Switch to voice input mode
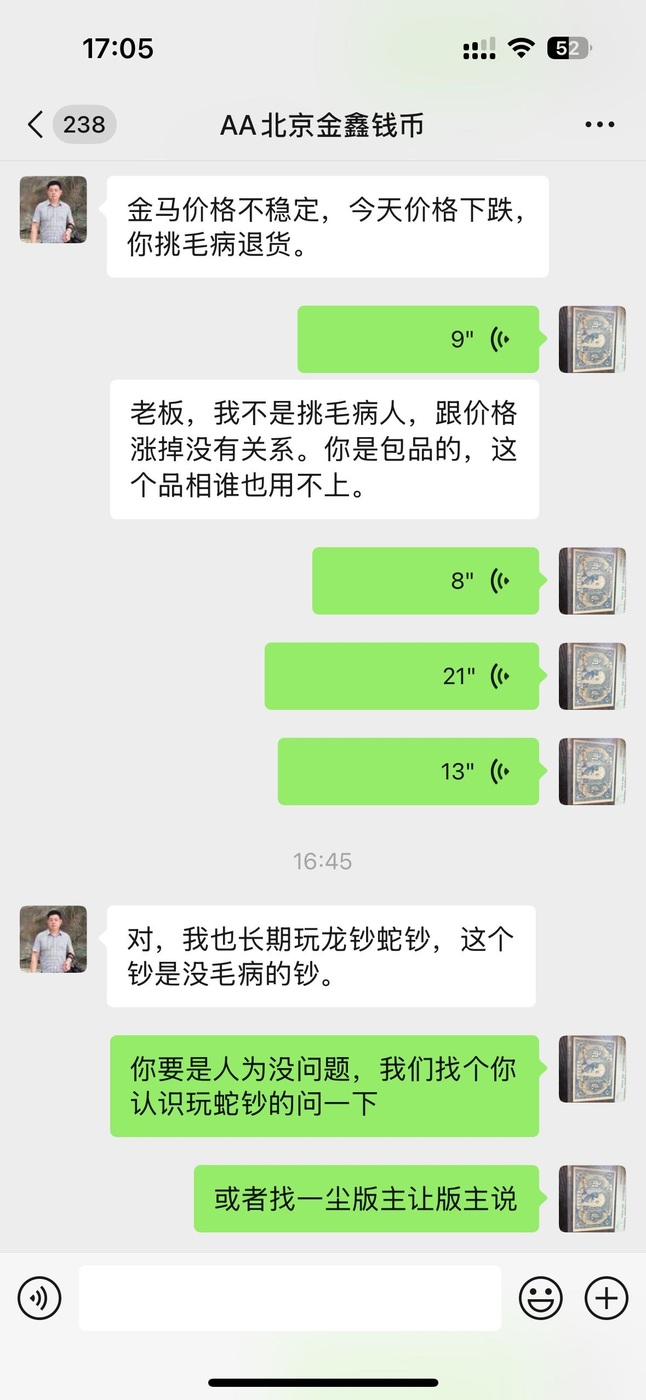 coord(40,1298)
